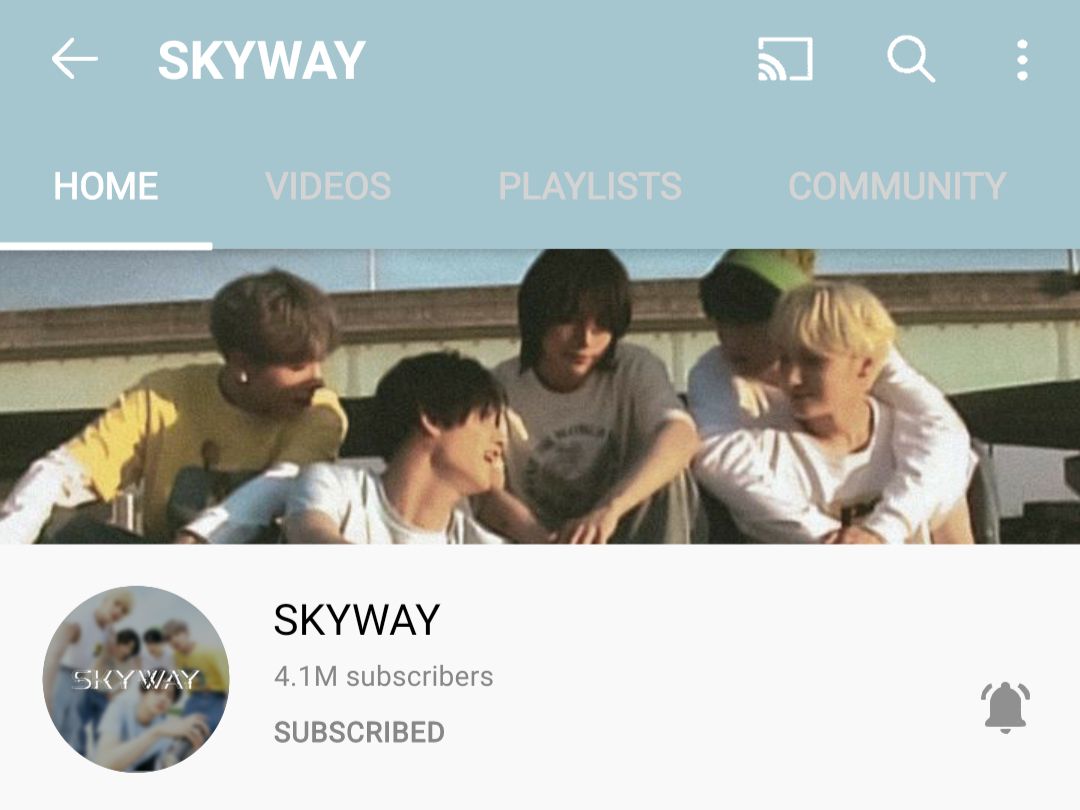Select the Home tab
Viewport: 1080px width, 810px height.
coord(106,186)
